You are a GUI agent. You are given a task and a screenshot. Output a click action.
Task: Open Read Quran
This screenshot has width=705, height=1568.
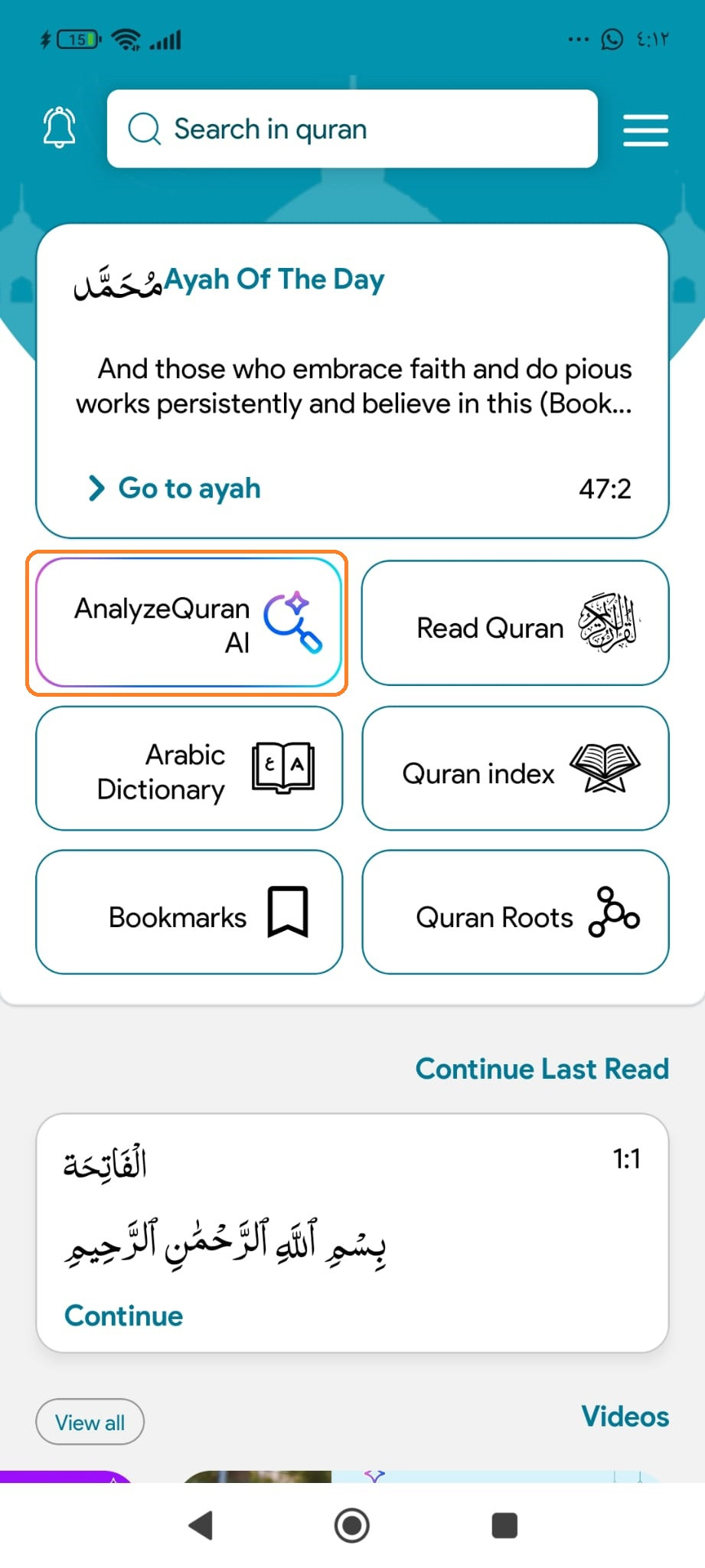click(x=515, y=623)
